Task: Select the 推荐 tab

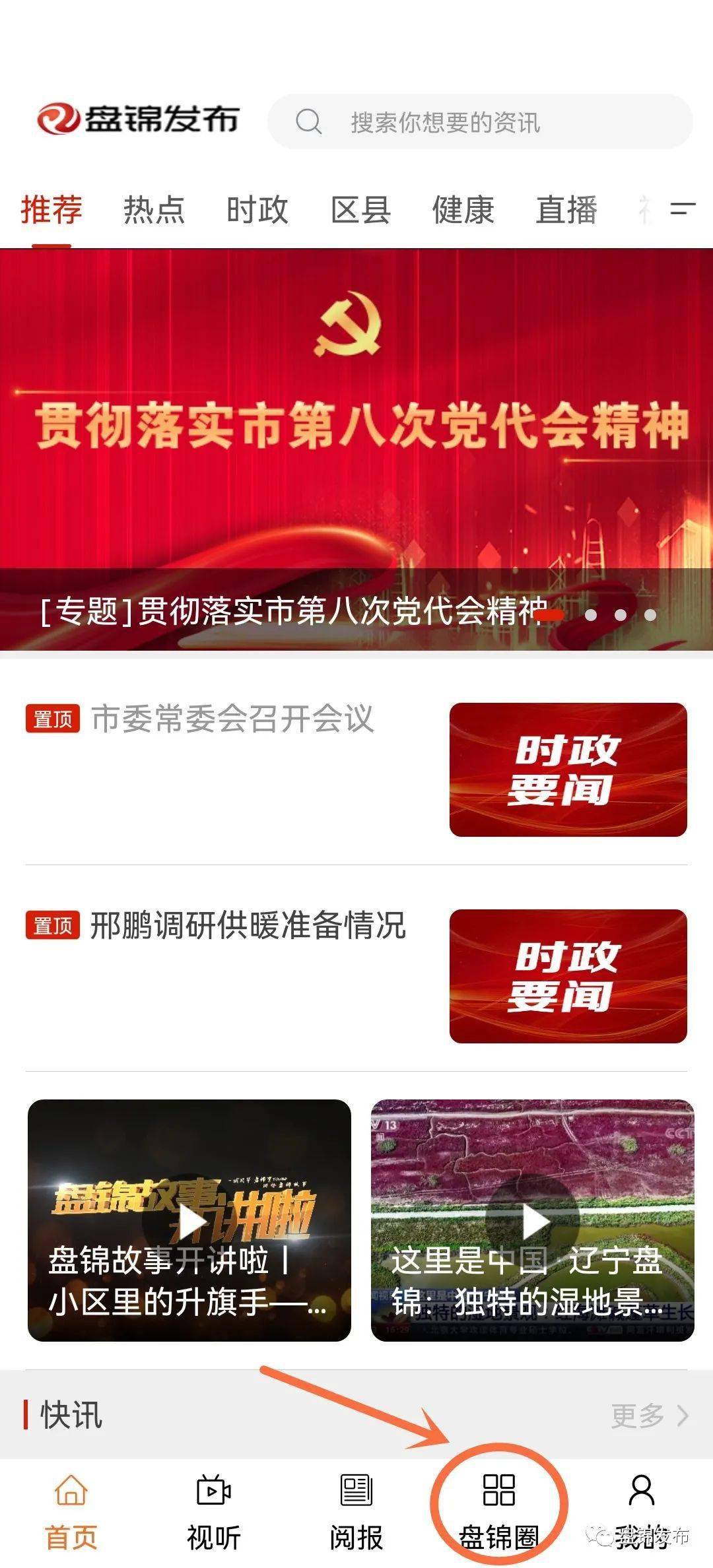Action: pyautogui.click(x=51, y=210)
